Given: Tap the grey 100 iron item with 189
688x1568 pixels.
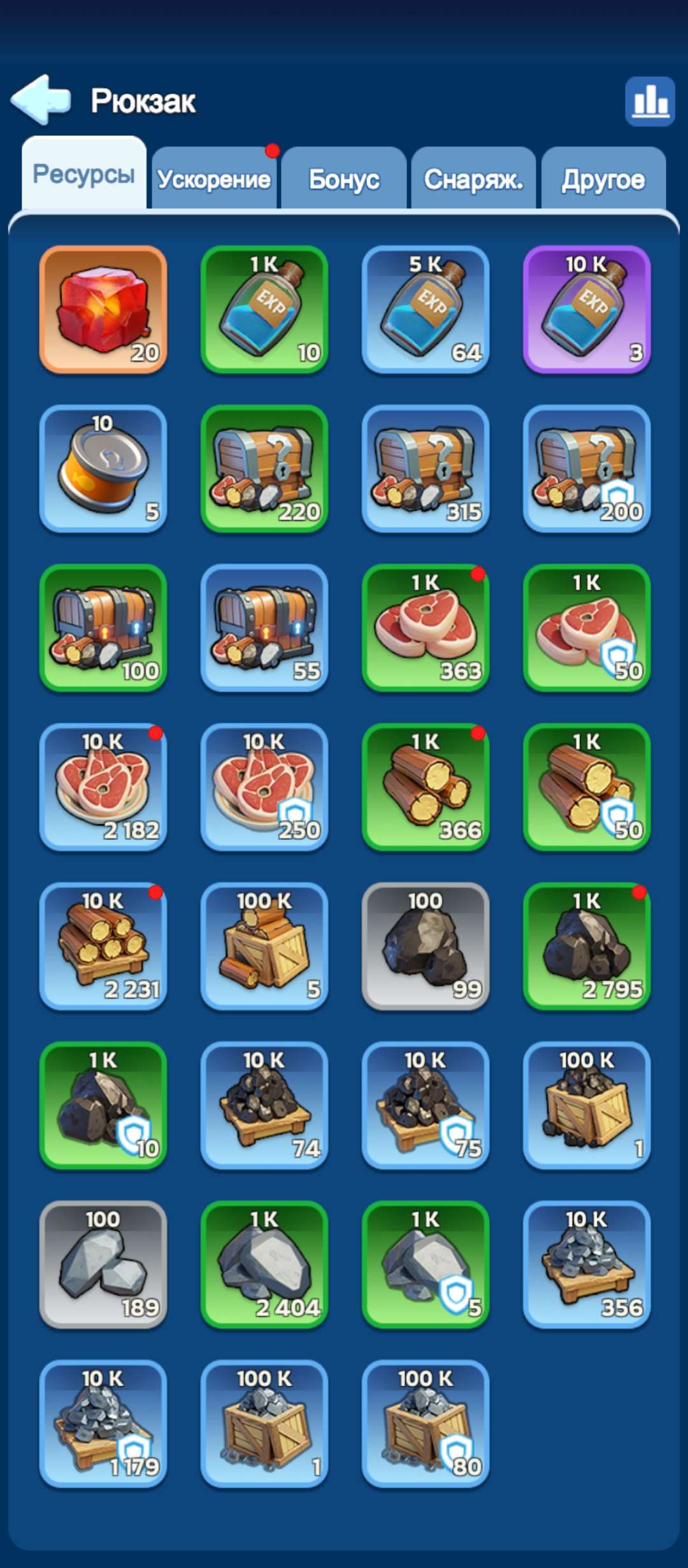Looking at the screenshot, I should coord(103,1265).
